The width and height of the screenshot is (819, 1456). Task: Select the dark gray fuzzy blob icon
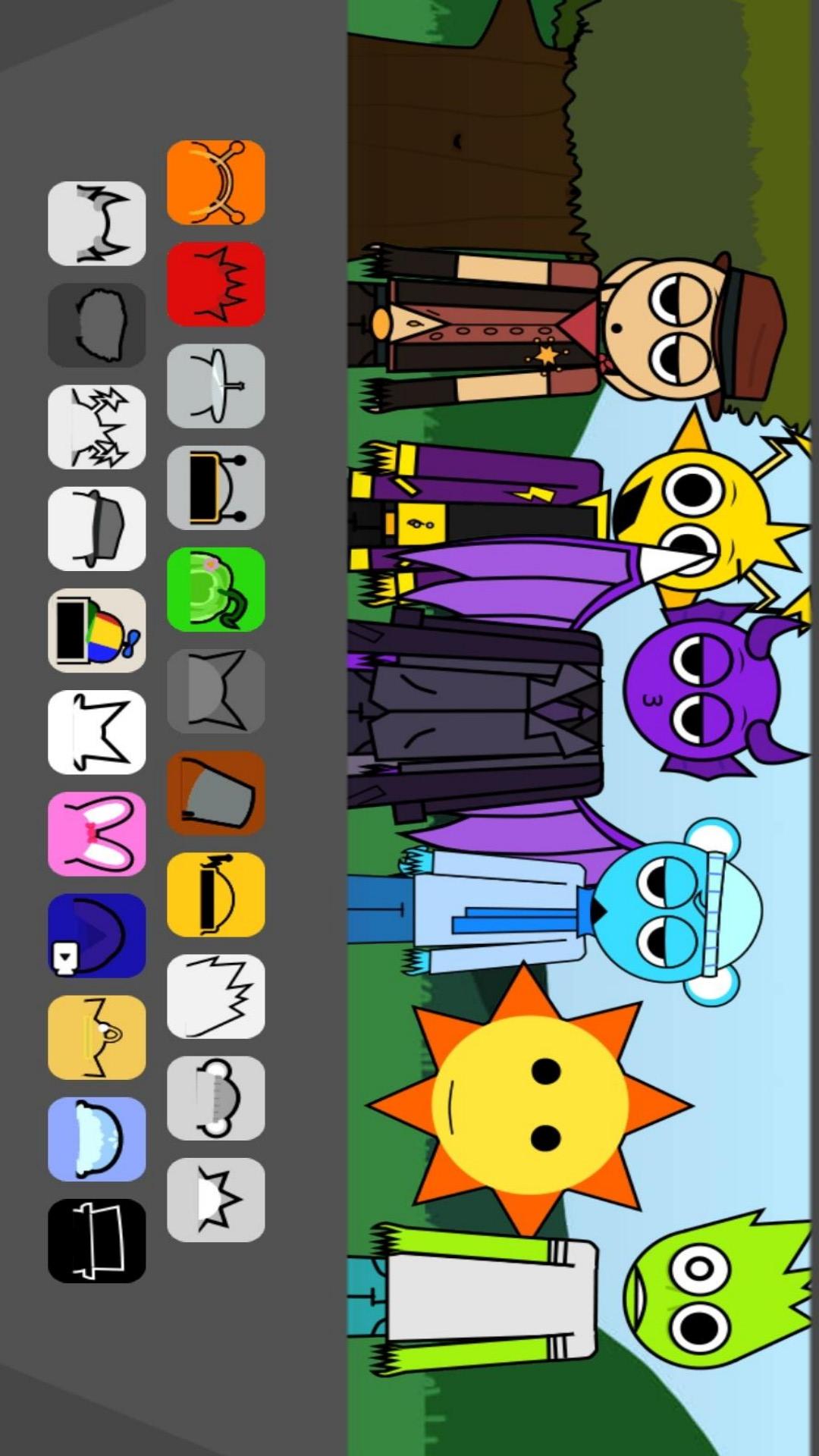(x=96, y=325)
